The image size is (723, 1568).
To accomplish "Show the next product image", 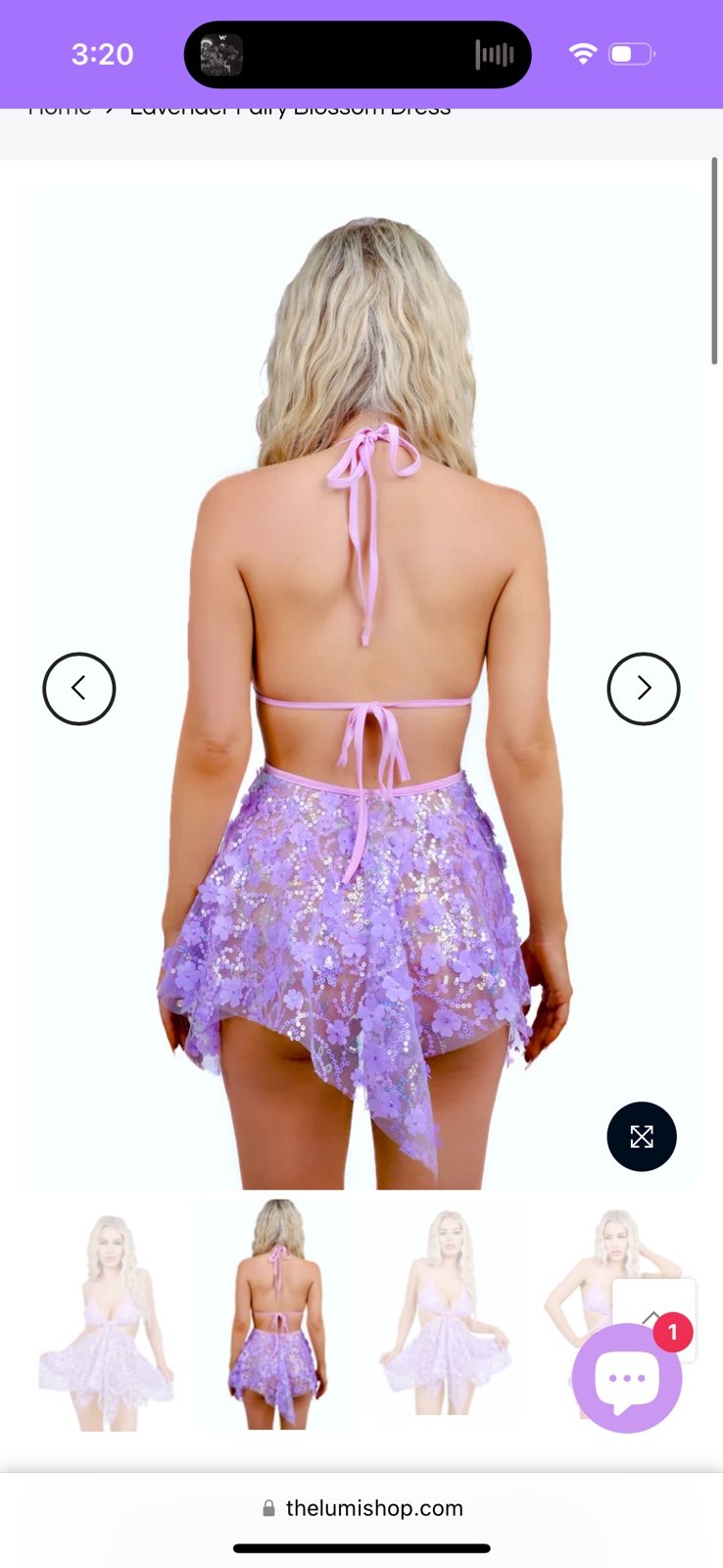I will coord(644,689).
